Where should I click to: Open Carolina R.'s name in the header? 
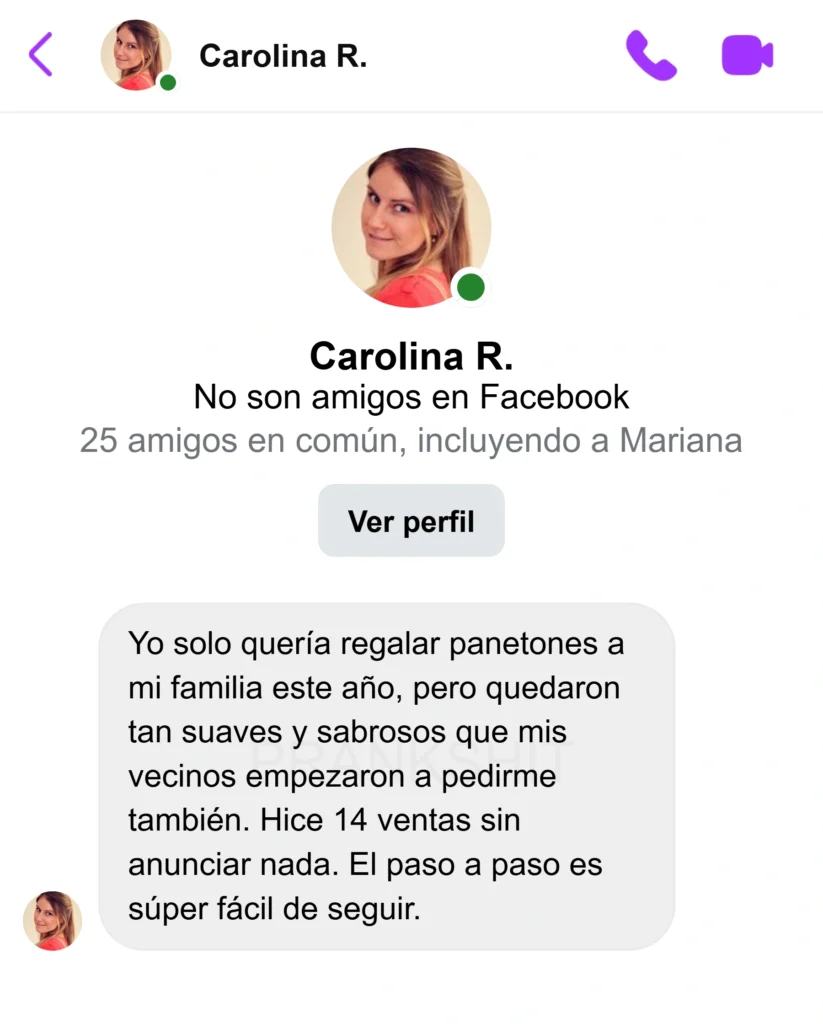tap(283, 56)
